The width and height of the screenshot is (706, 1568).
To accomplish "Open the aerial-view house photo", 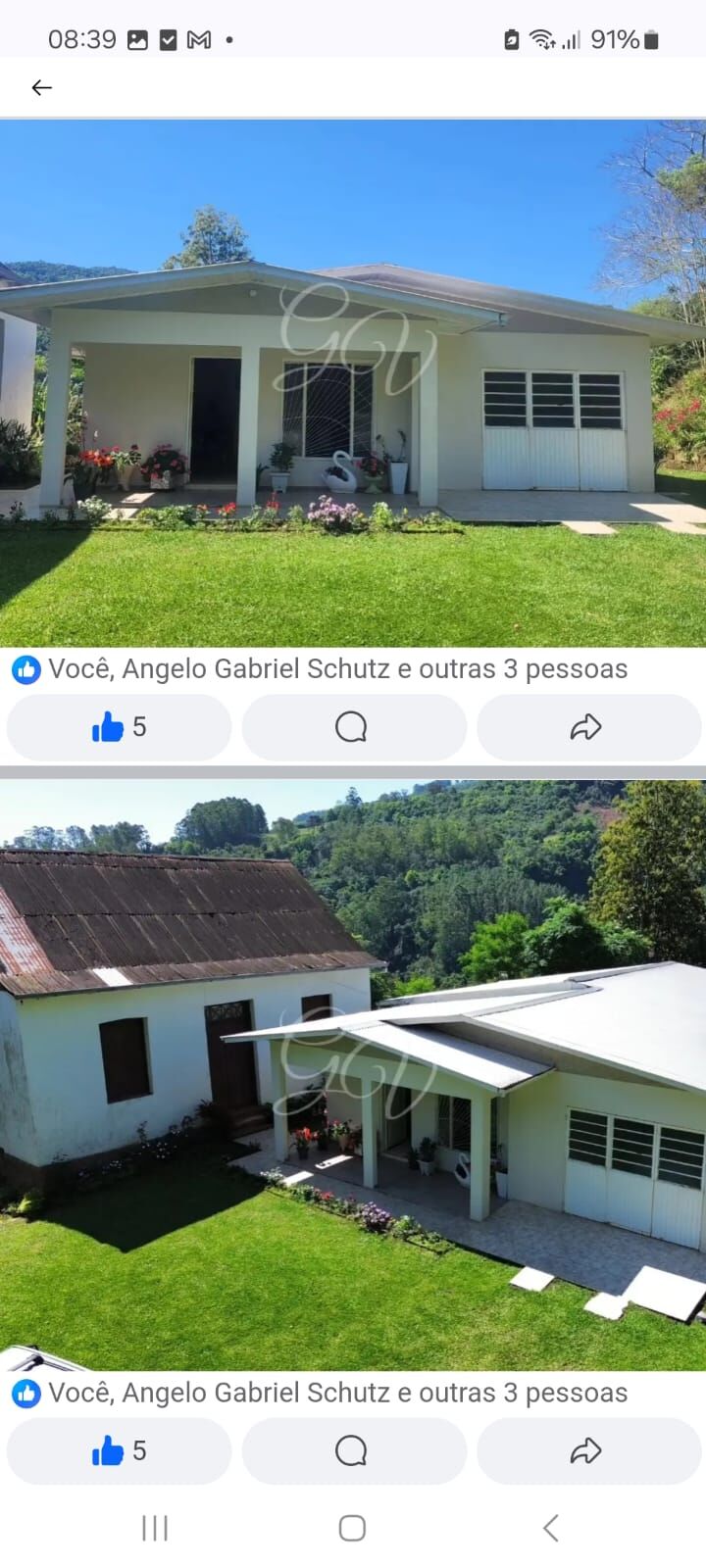I will point(353,1073).
